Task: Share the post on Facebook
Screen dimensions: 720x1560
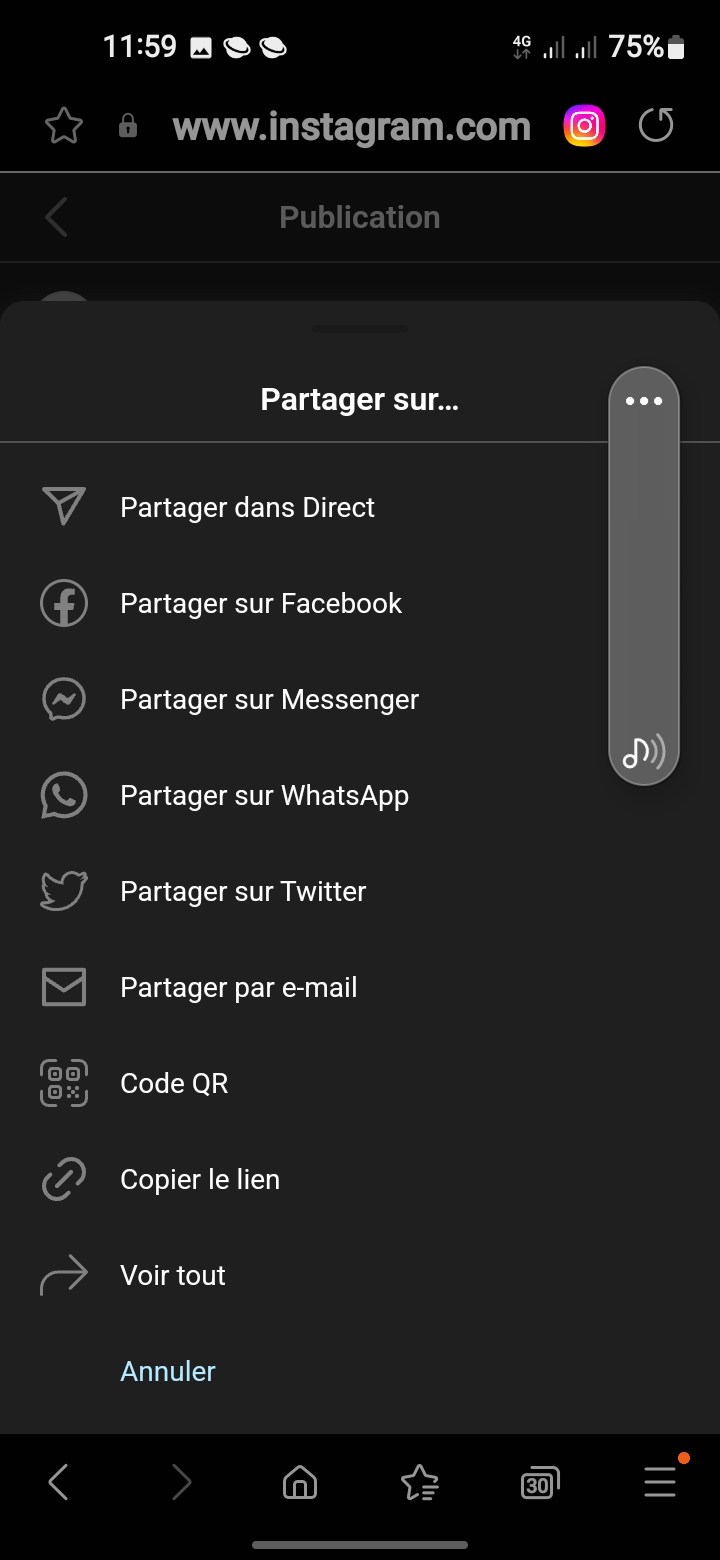Action: coord(260,603)
